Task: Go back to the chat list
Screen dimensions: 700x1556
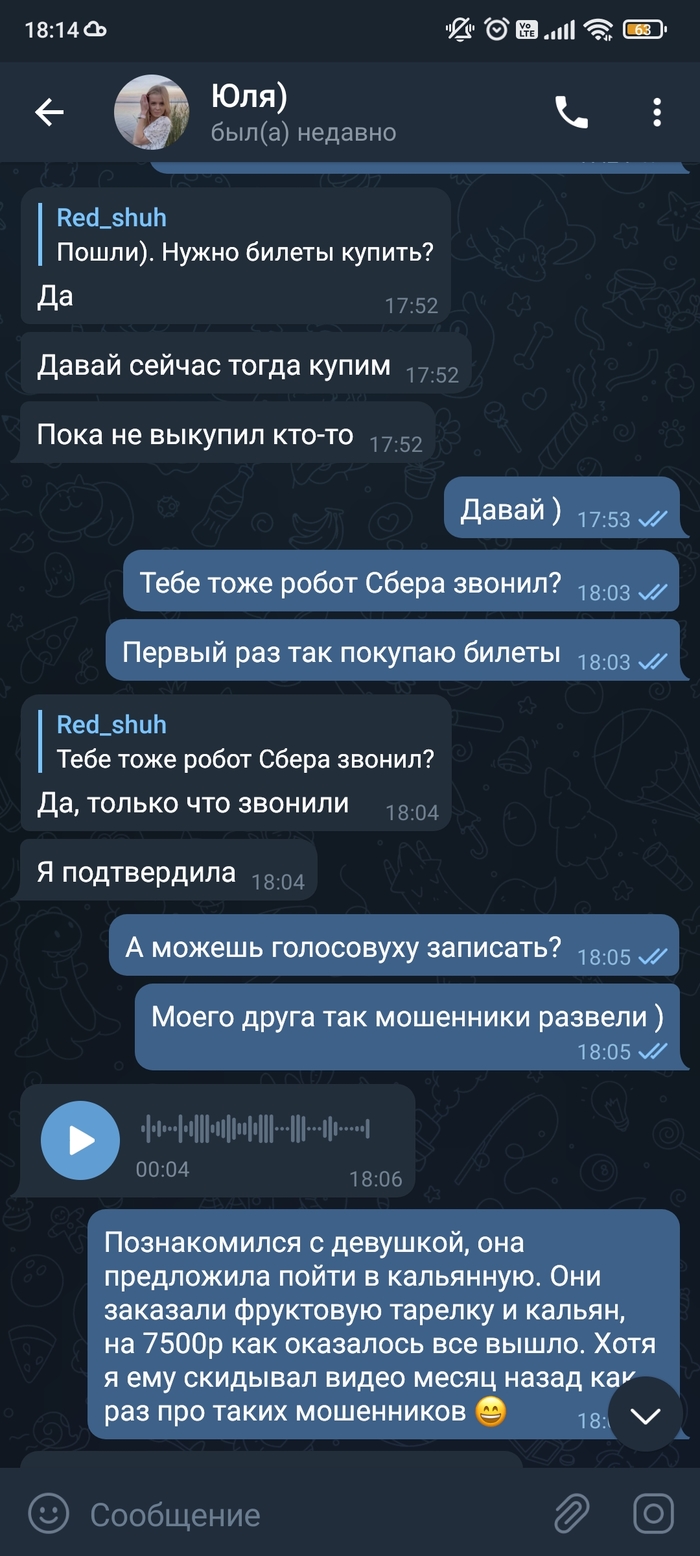Action: coord(49,113)
